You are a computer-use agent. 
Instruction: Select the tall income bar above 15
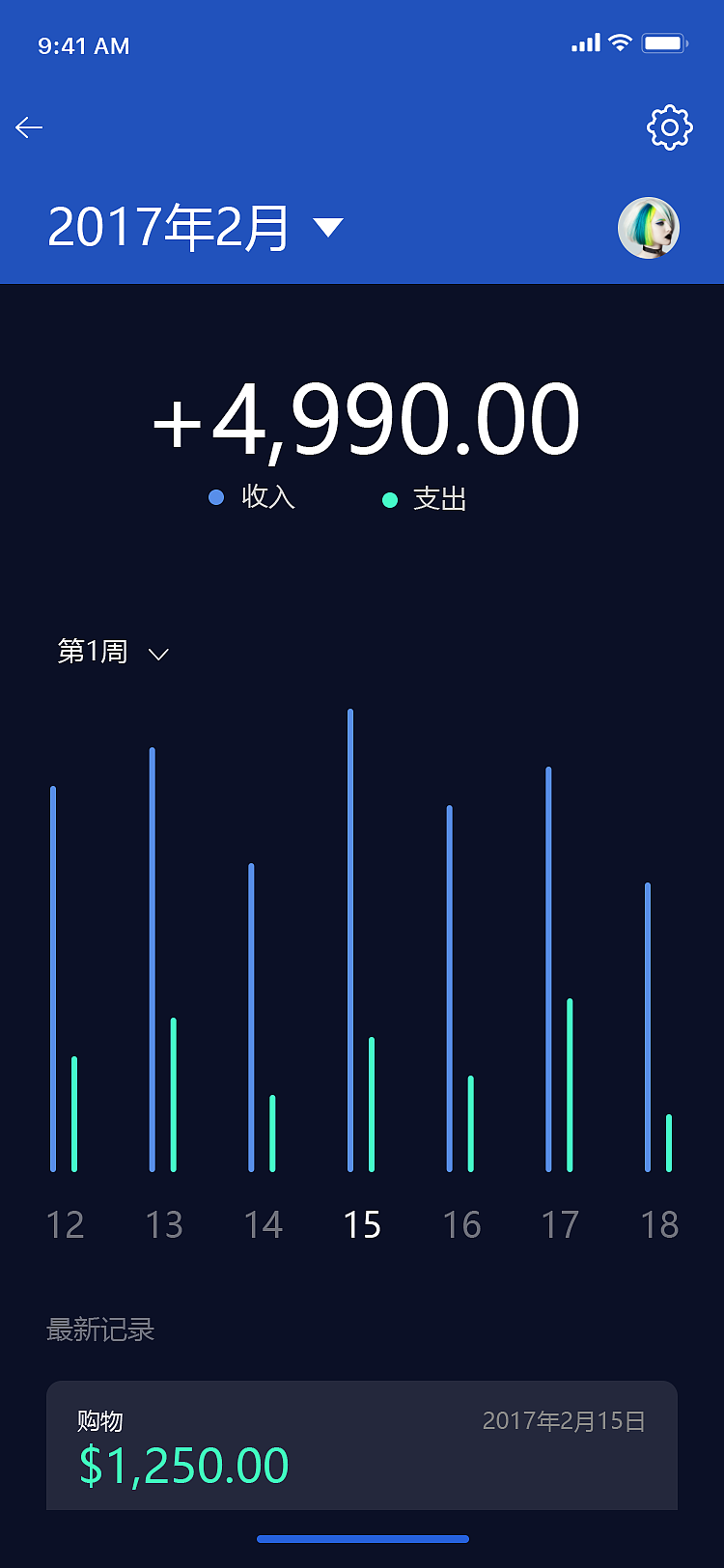(350, 937)
